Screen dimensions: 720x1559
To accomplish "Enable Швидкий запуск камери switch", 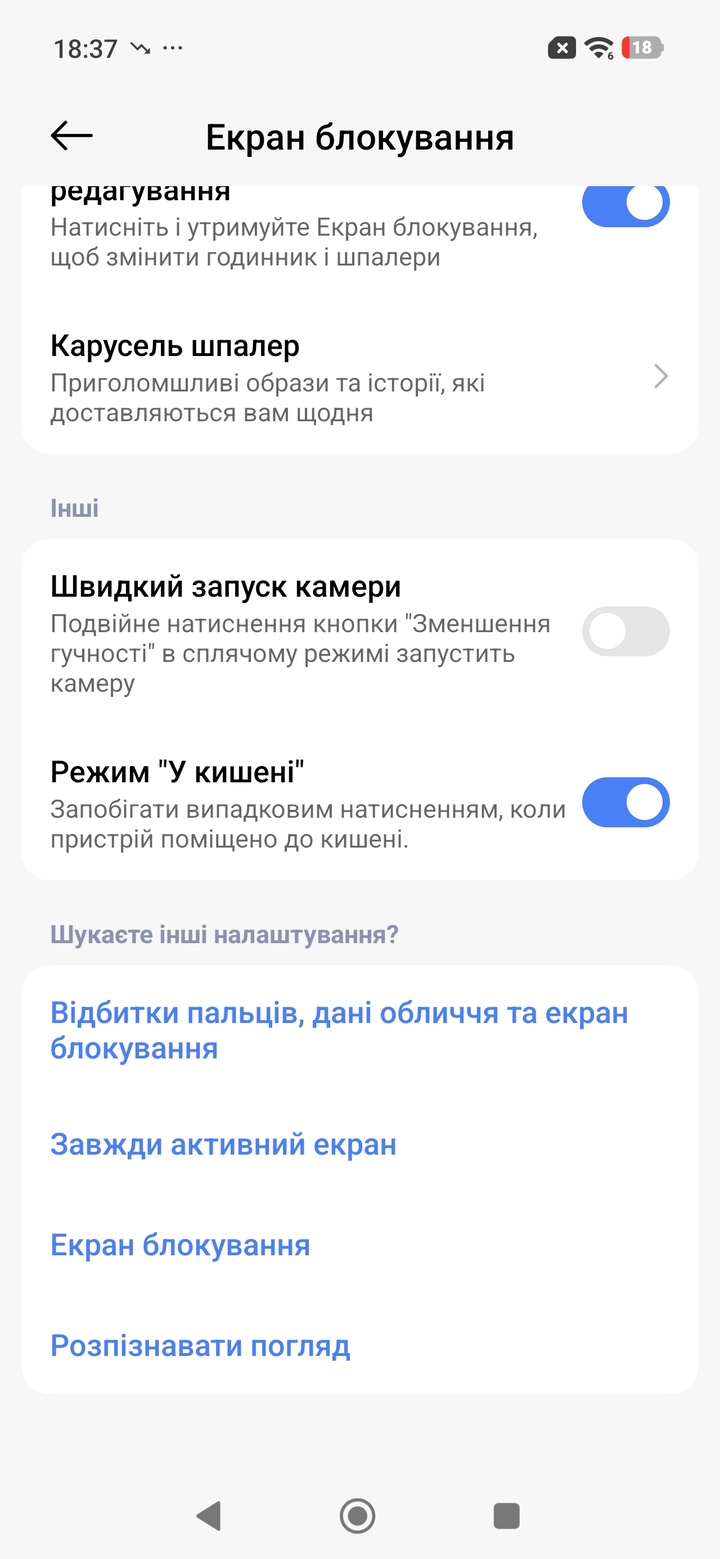I will (625, 631).
